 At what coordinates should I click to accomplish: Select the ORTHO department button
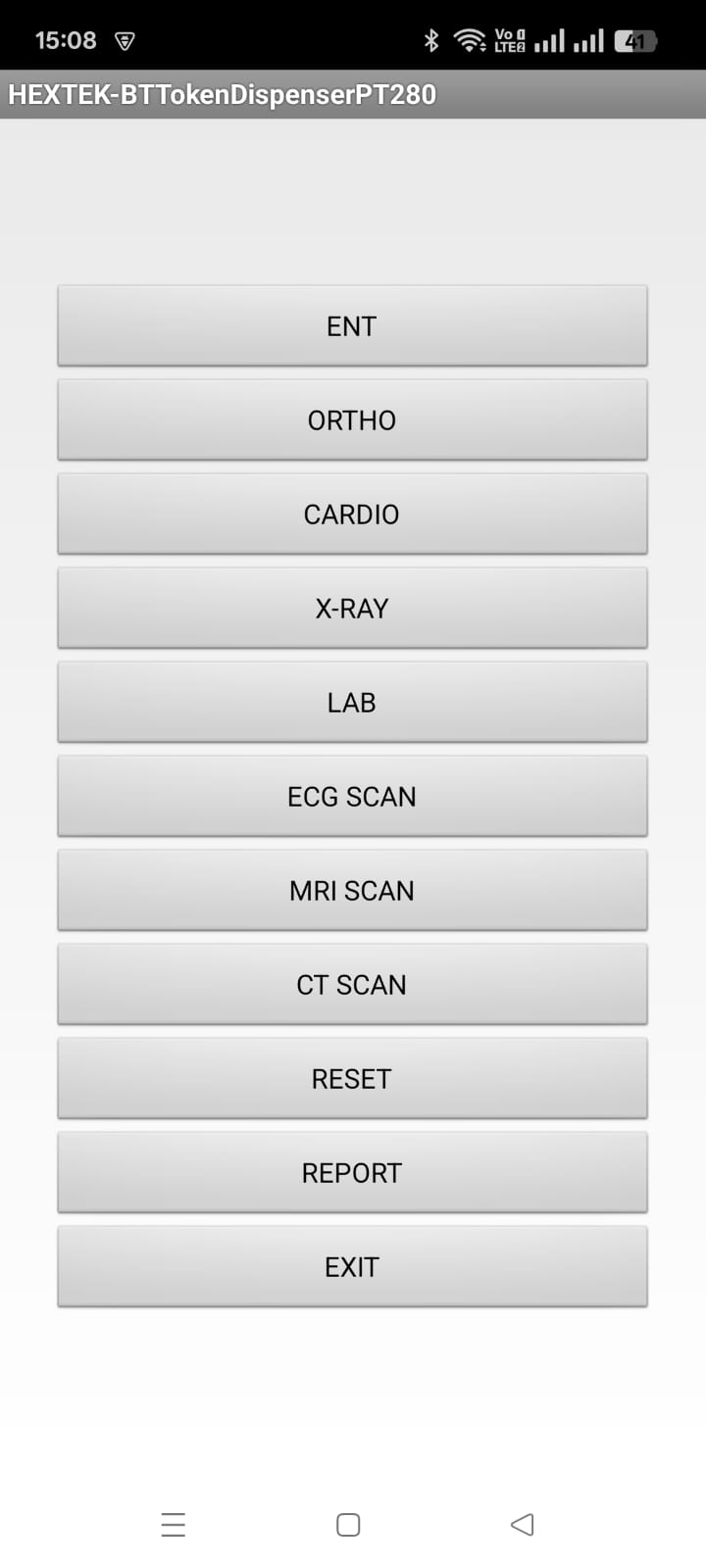click(x=352, y=420)
